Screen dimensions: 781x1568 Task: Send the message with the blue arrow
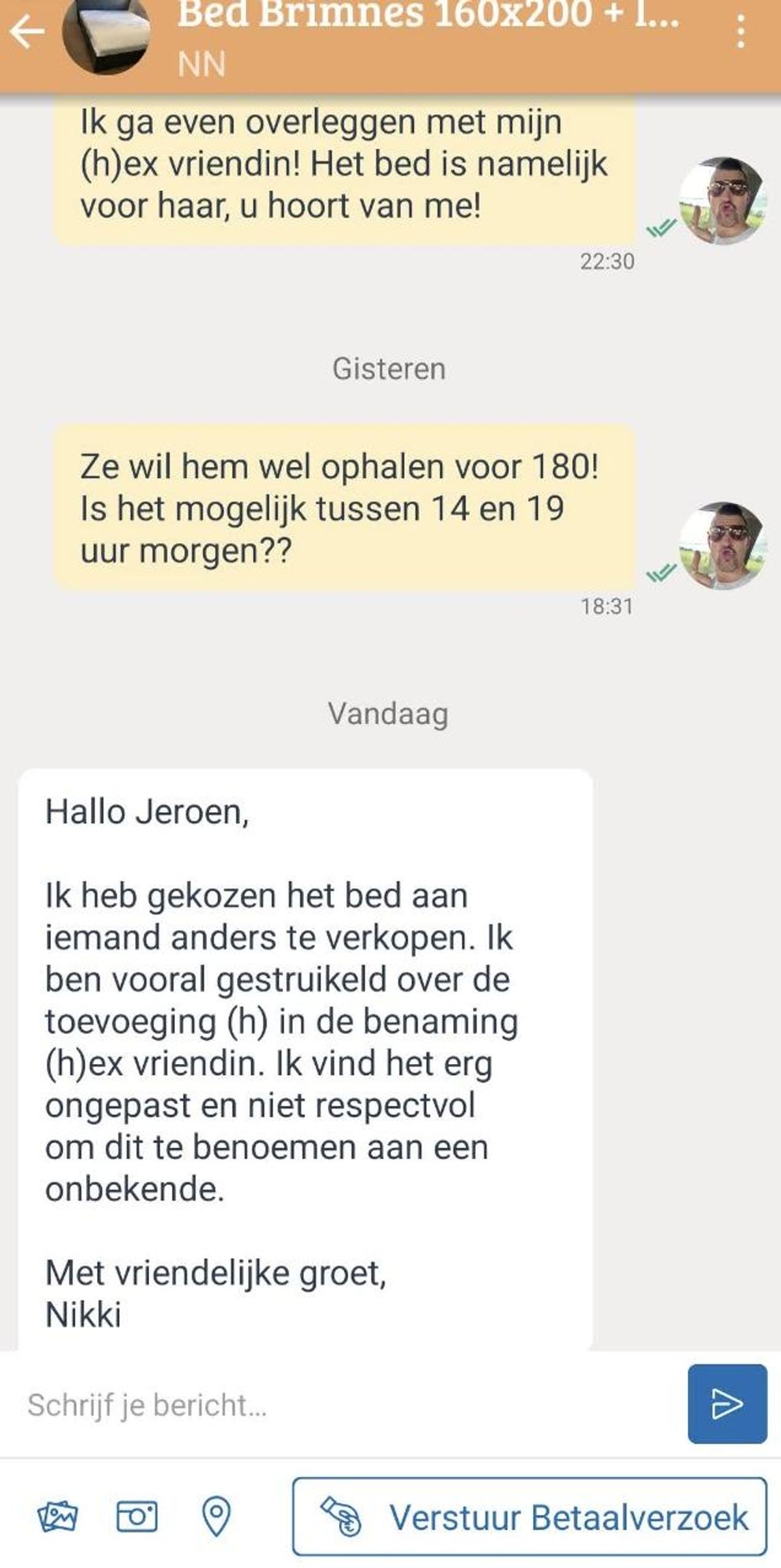(x=727, y=1403)
